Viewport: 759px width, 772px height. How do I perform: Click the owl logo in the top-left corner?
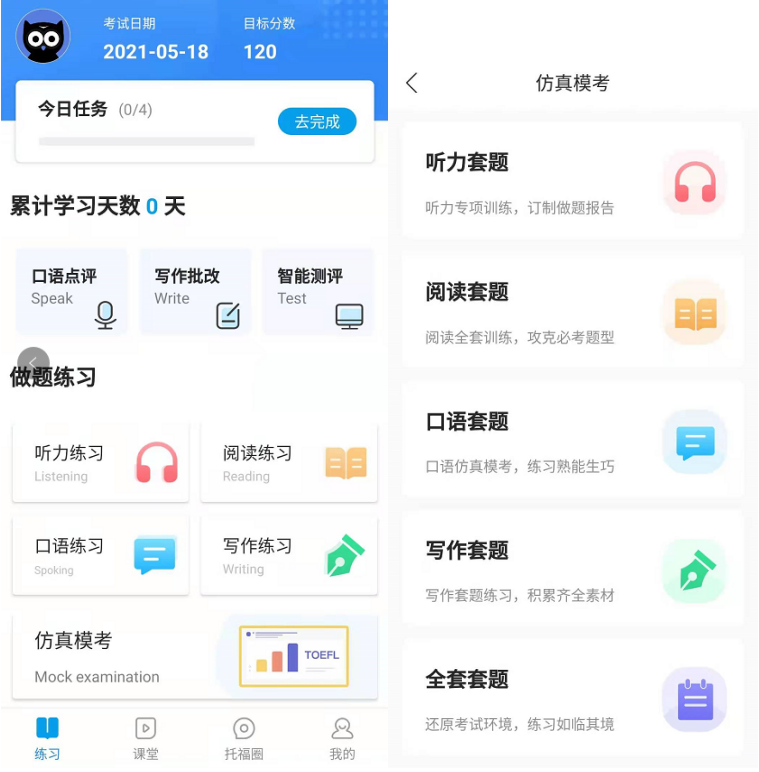click(42, 39)
